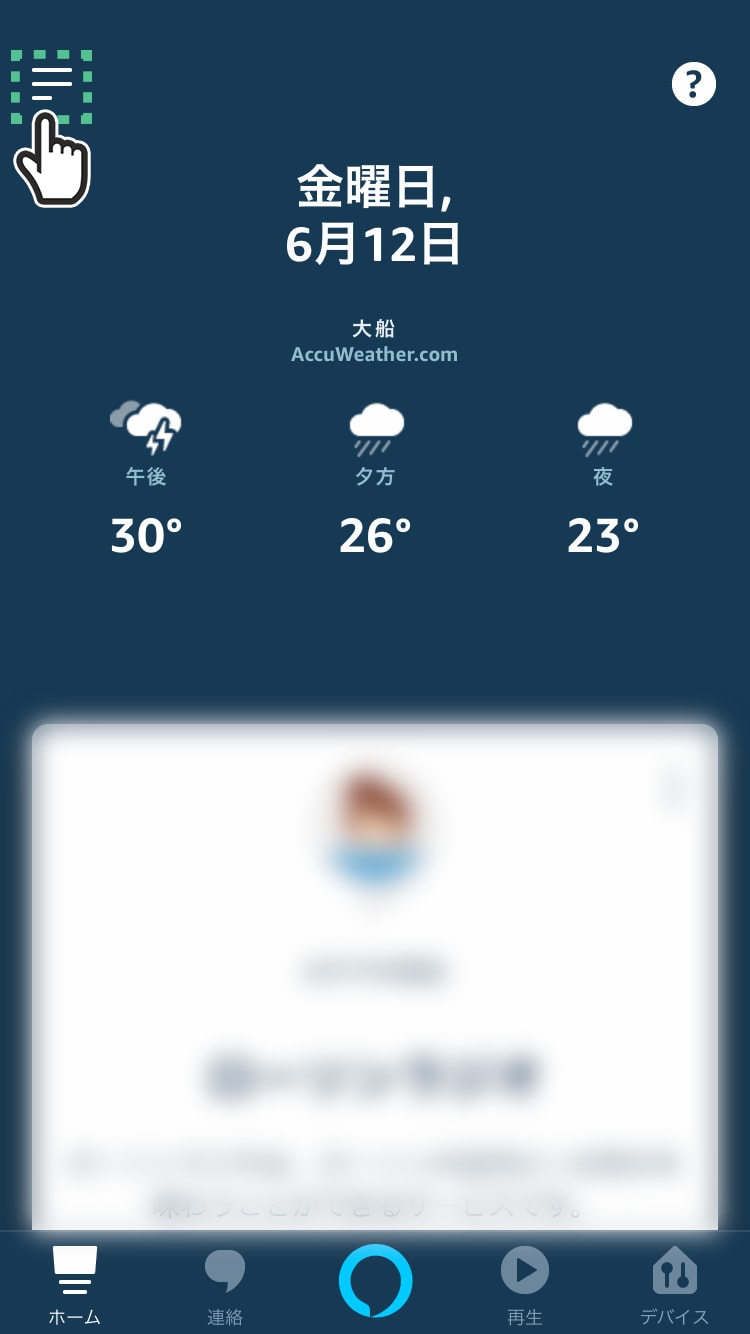Activate the Alexa voice button
This screenshot has width=750, height=1334.
[x=375, y=1280]
